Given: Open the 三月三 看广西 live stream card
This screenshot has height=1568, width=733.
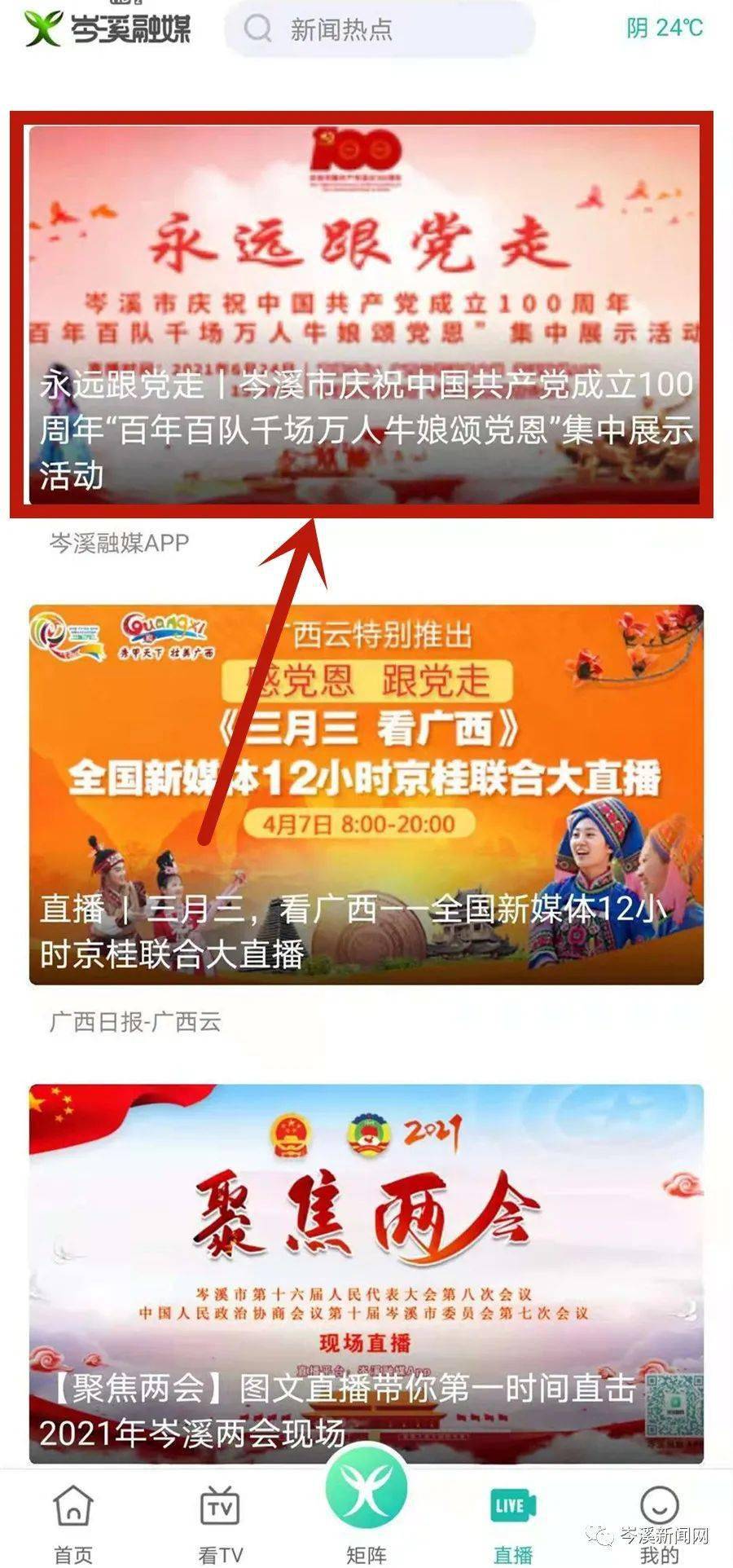Looking at the screenshot, I should click(366, 795).
